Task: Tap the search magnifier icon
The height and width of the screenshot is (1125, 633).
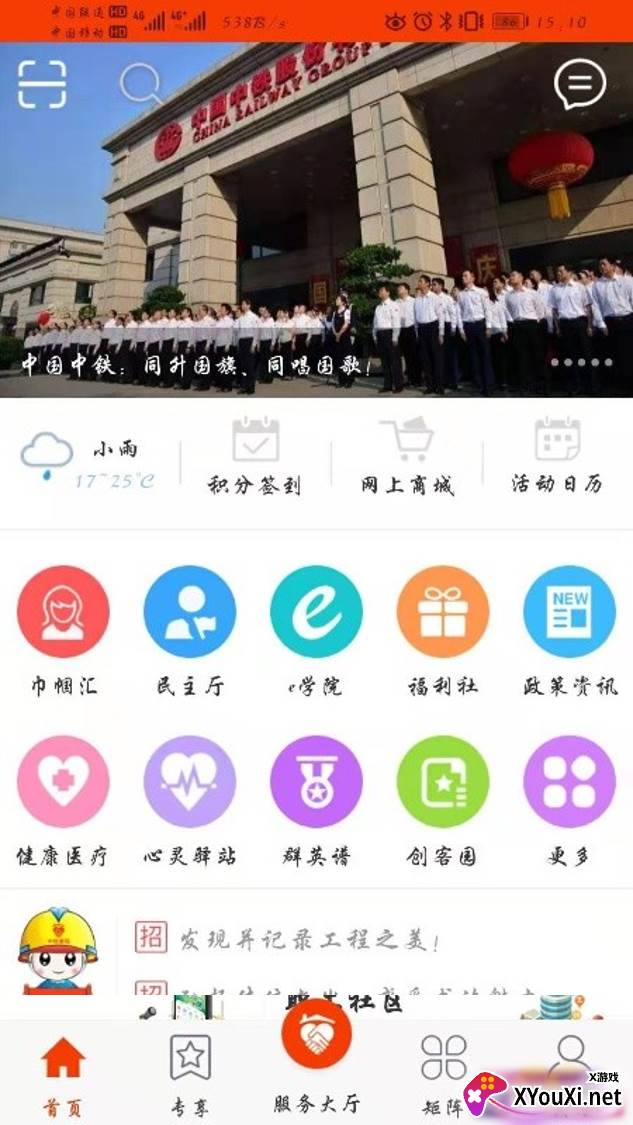Action: pyautogui.click(x=141, y=85)
